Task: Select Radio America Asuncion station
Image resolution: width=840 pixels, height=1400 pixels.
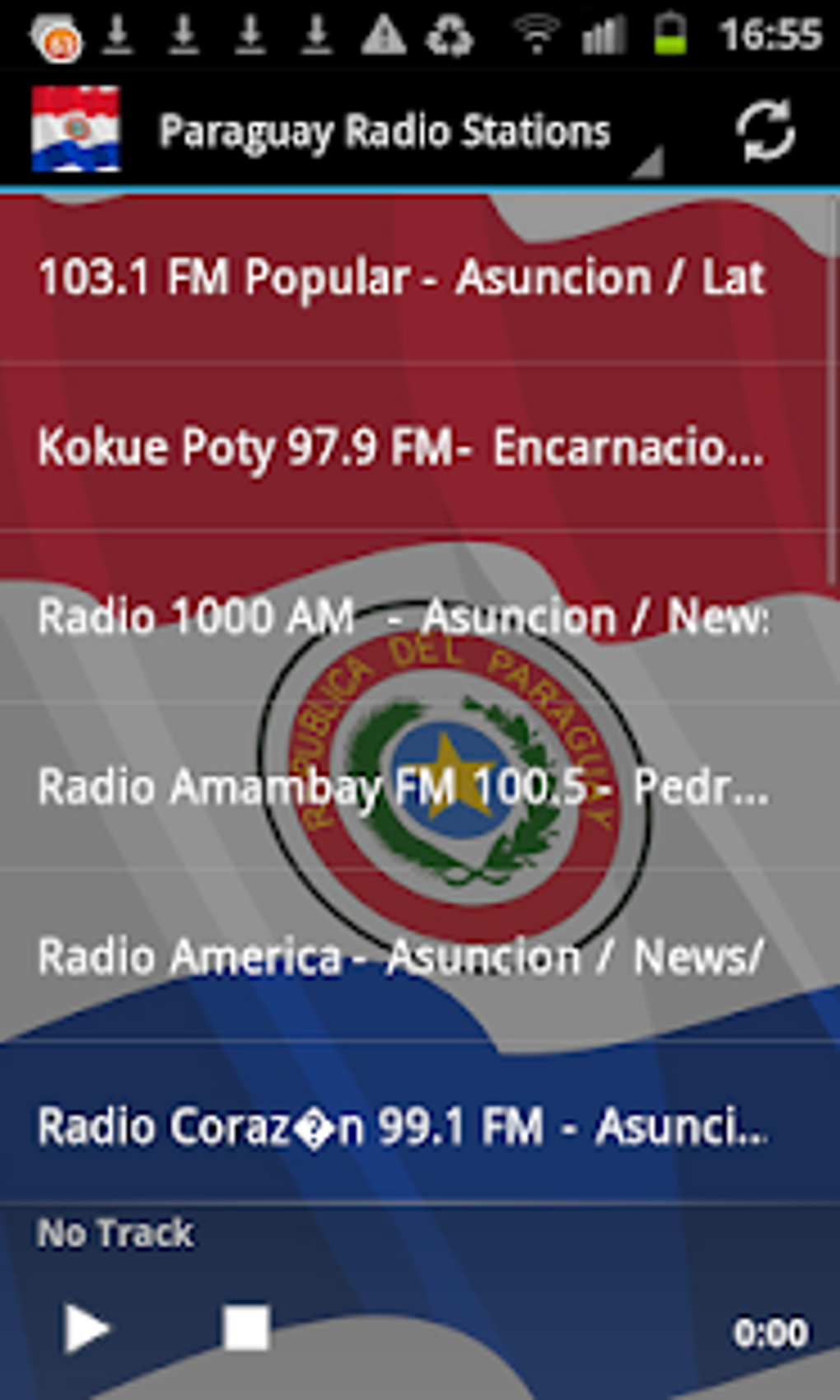Action: pyautogui.click(x=402, y=957)
